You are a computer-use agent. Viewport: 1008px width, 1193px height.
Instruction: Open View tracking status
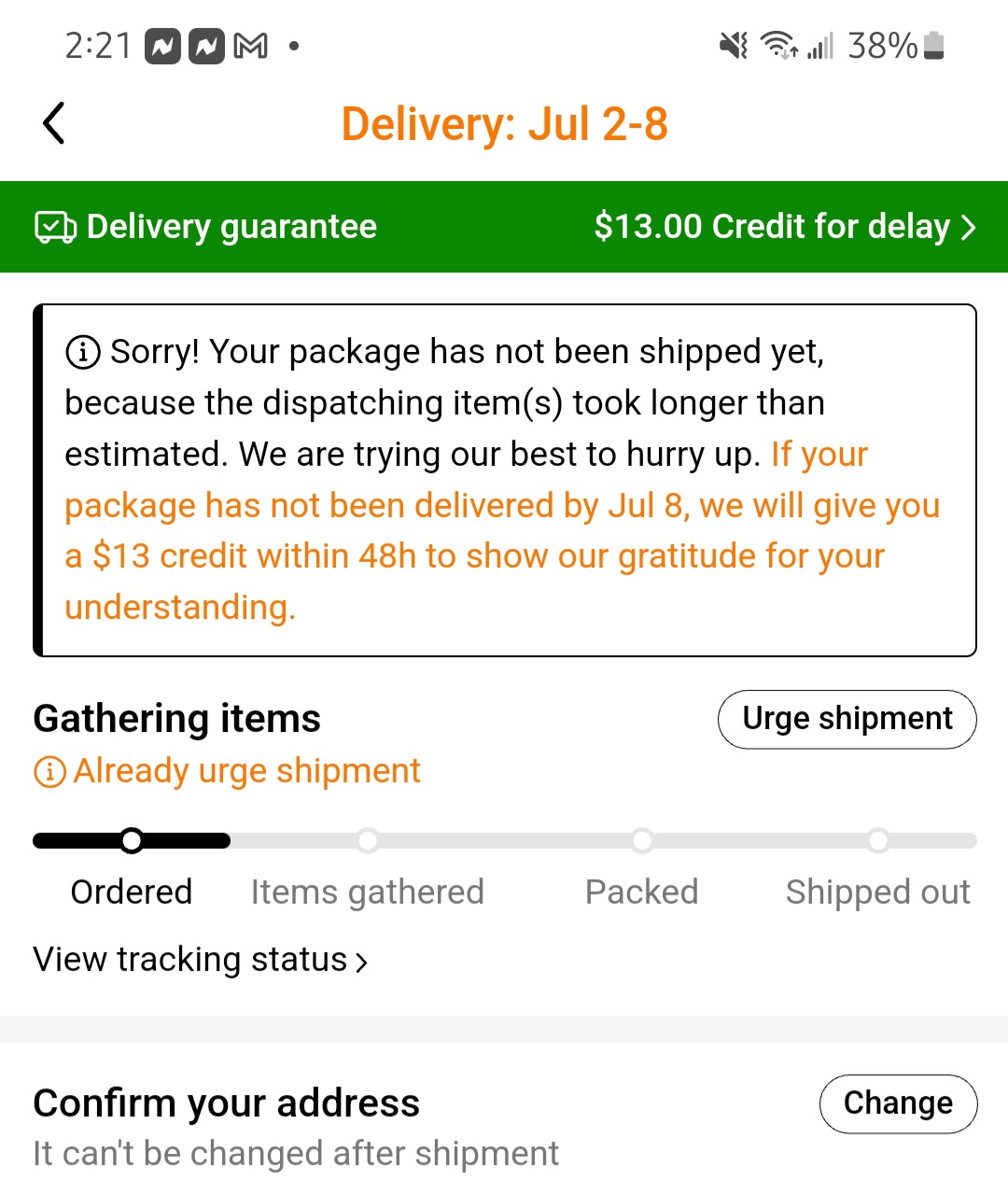pyautogui.click(x=201, y=960)
